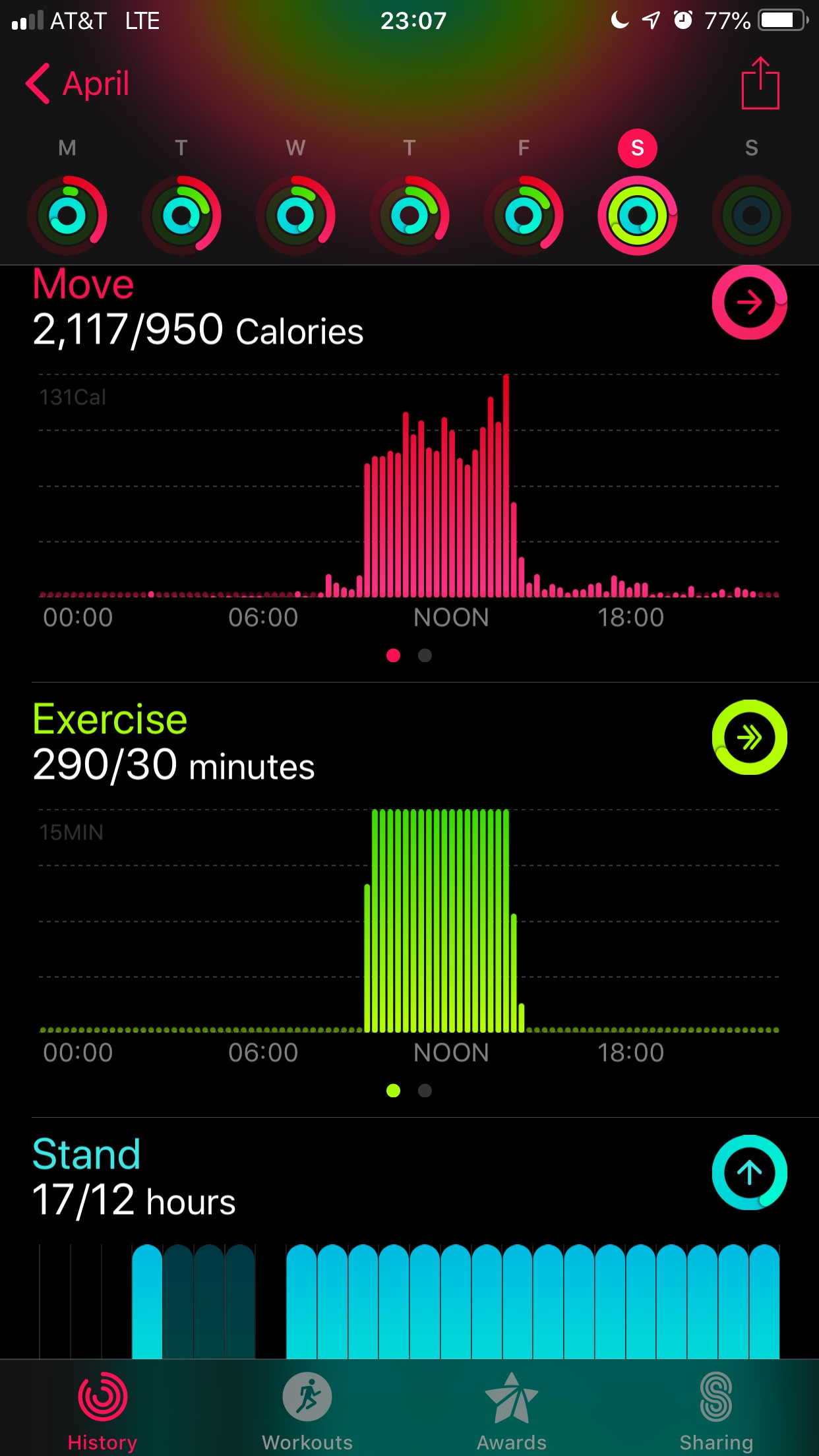Image resolution: width=819 pixels, height=1456 pixels.
Task: Select Tuesday's activity rings
Action: coord(181,215)
